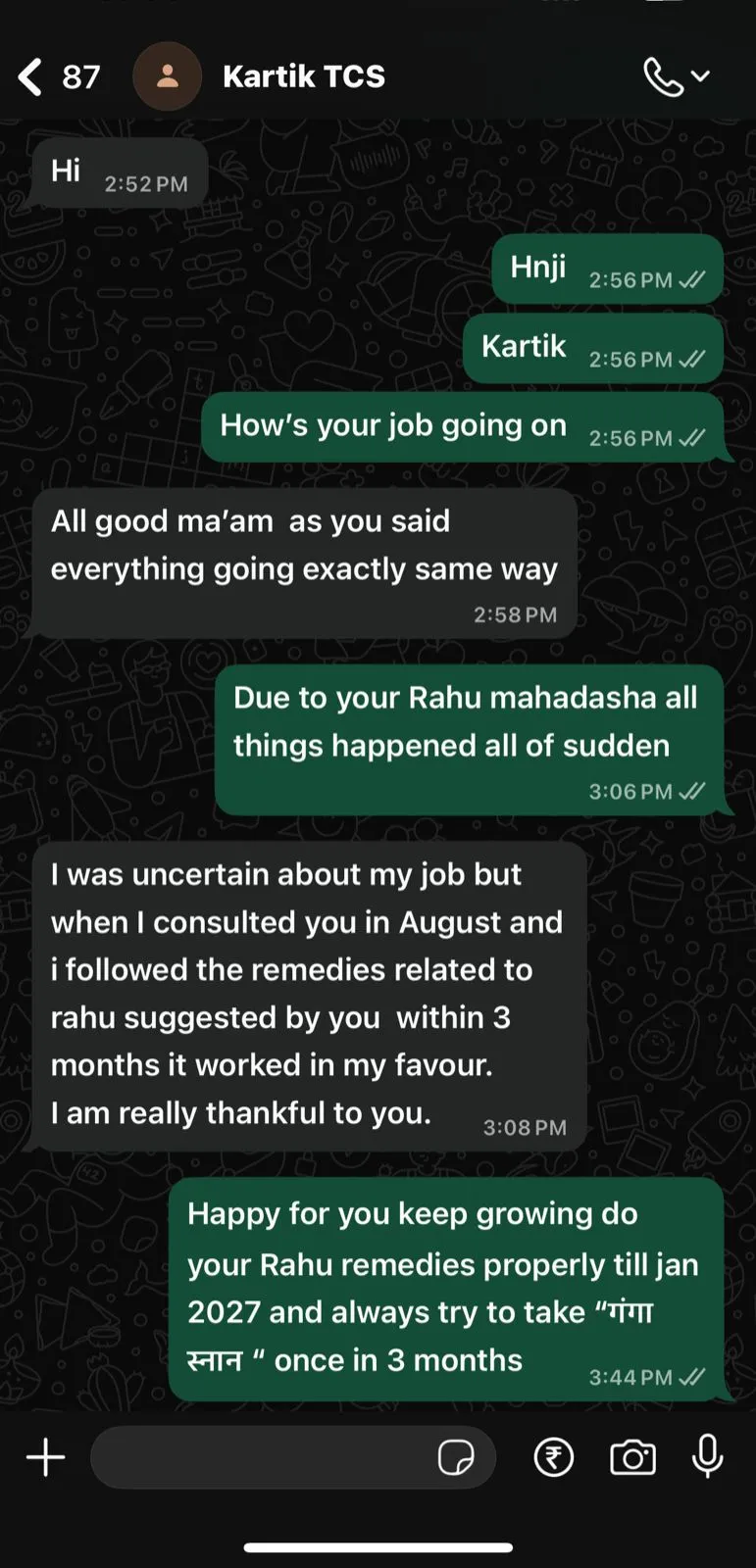
Task: Tap the microphone to record a voice message
Action: click(x=707, y=1457)
